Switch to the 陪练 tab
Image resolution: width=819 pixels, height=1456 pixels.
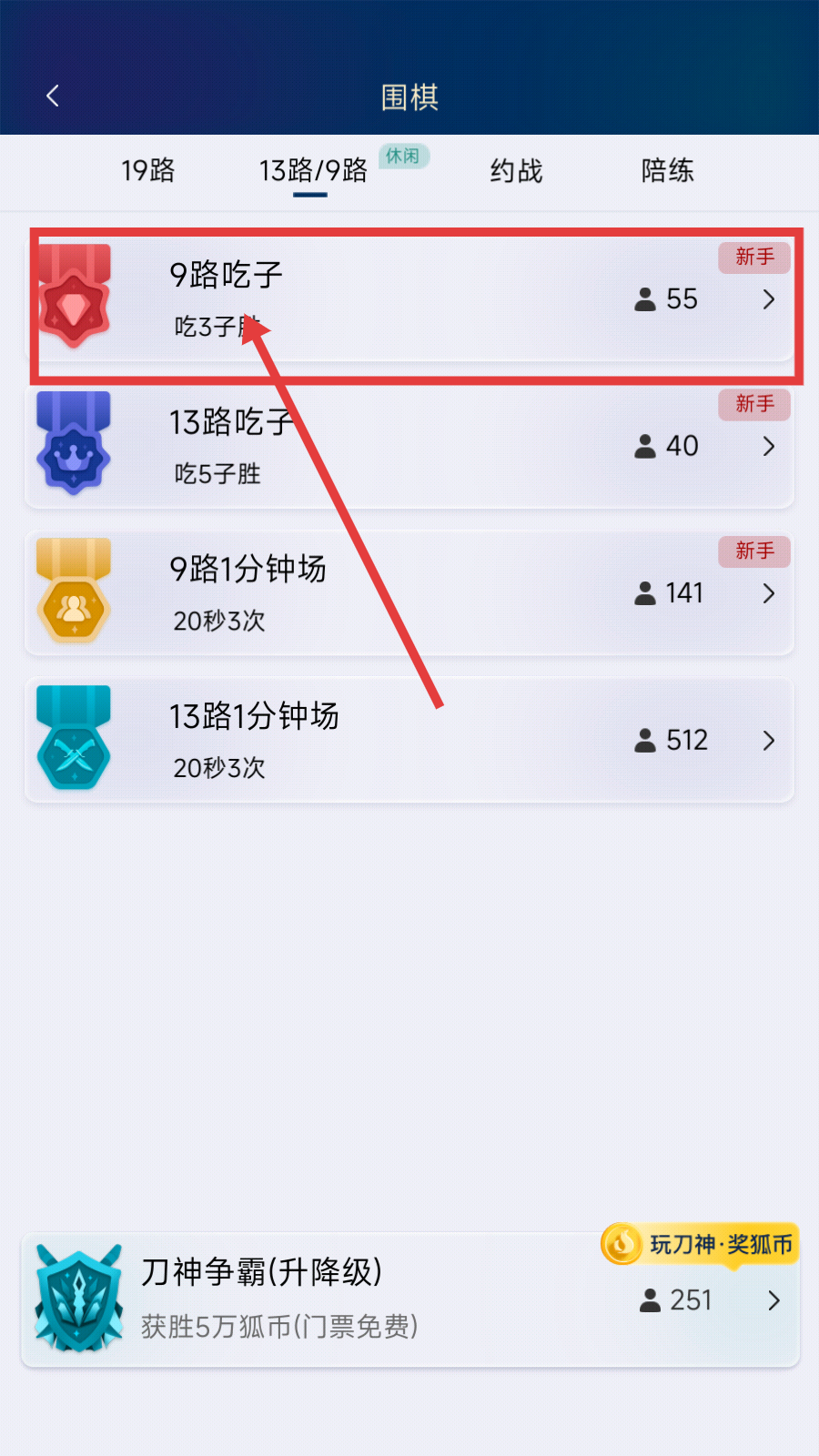(667, 170)
